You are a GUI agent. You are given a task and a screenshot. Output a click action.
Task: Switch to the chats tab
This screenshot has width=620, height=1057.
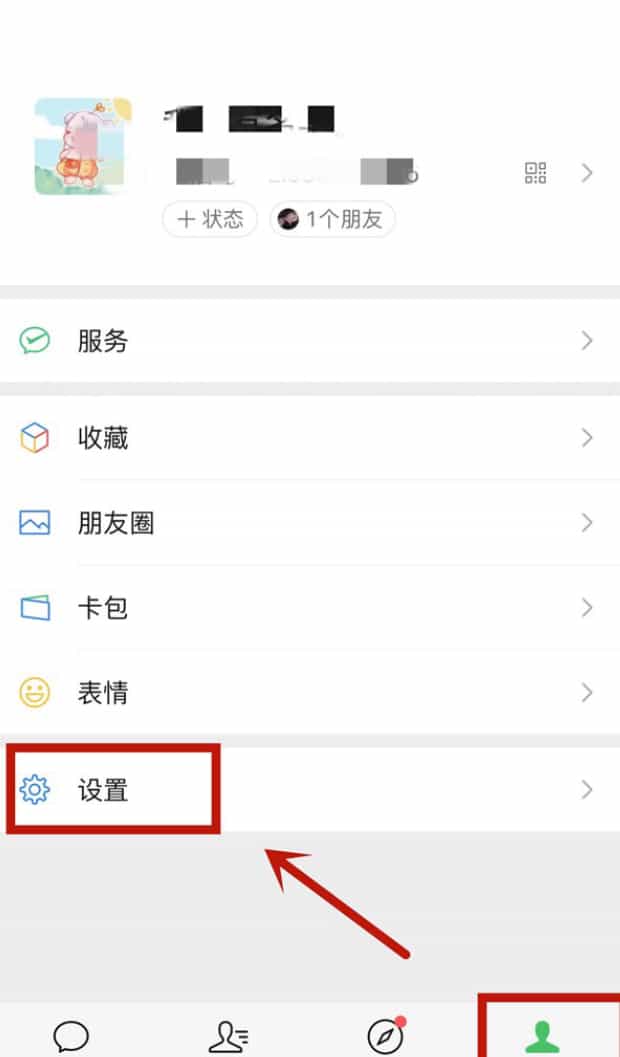[71, 1036]
